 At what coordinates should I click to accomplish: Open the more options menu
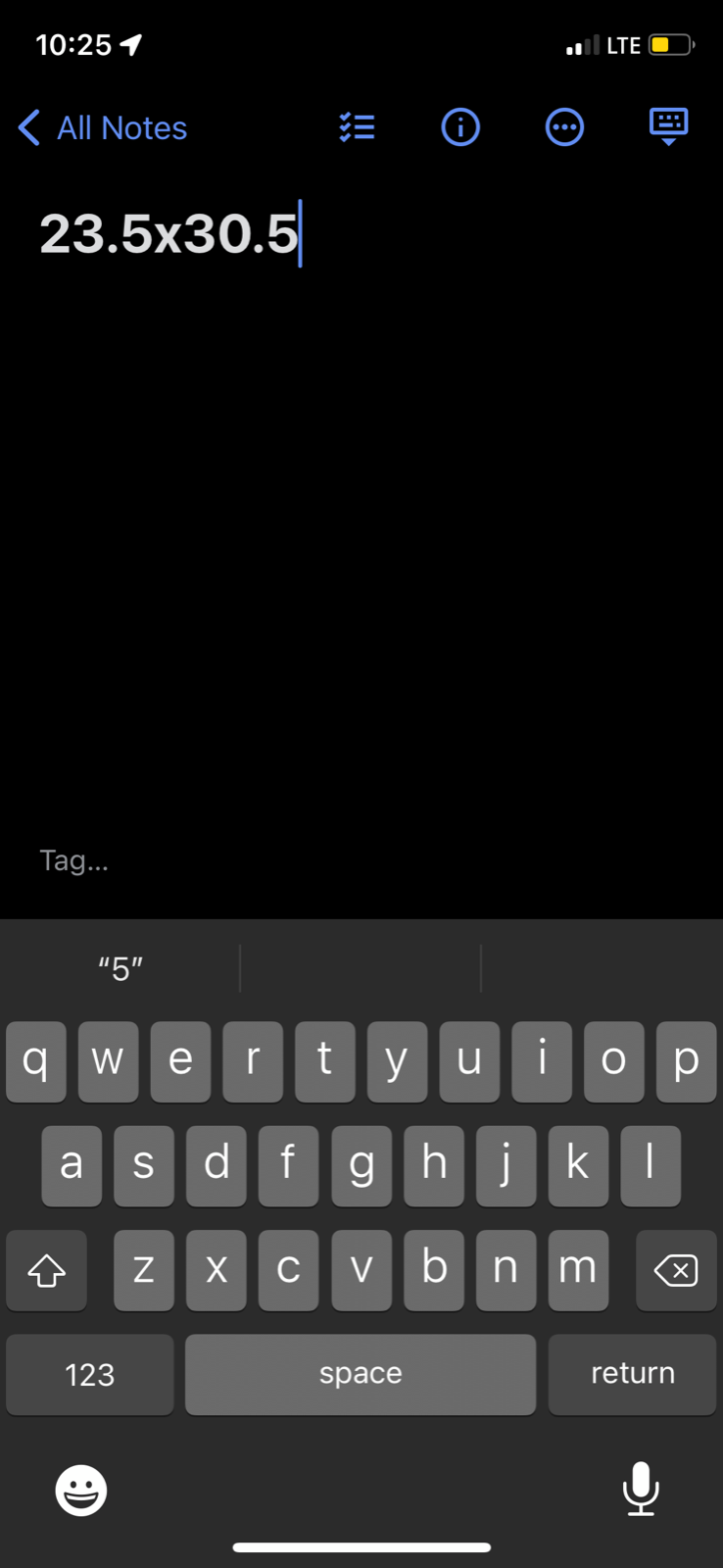[564, 126]
